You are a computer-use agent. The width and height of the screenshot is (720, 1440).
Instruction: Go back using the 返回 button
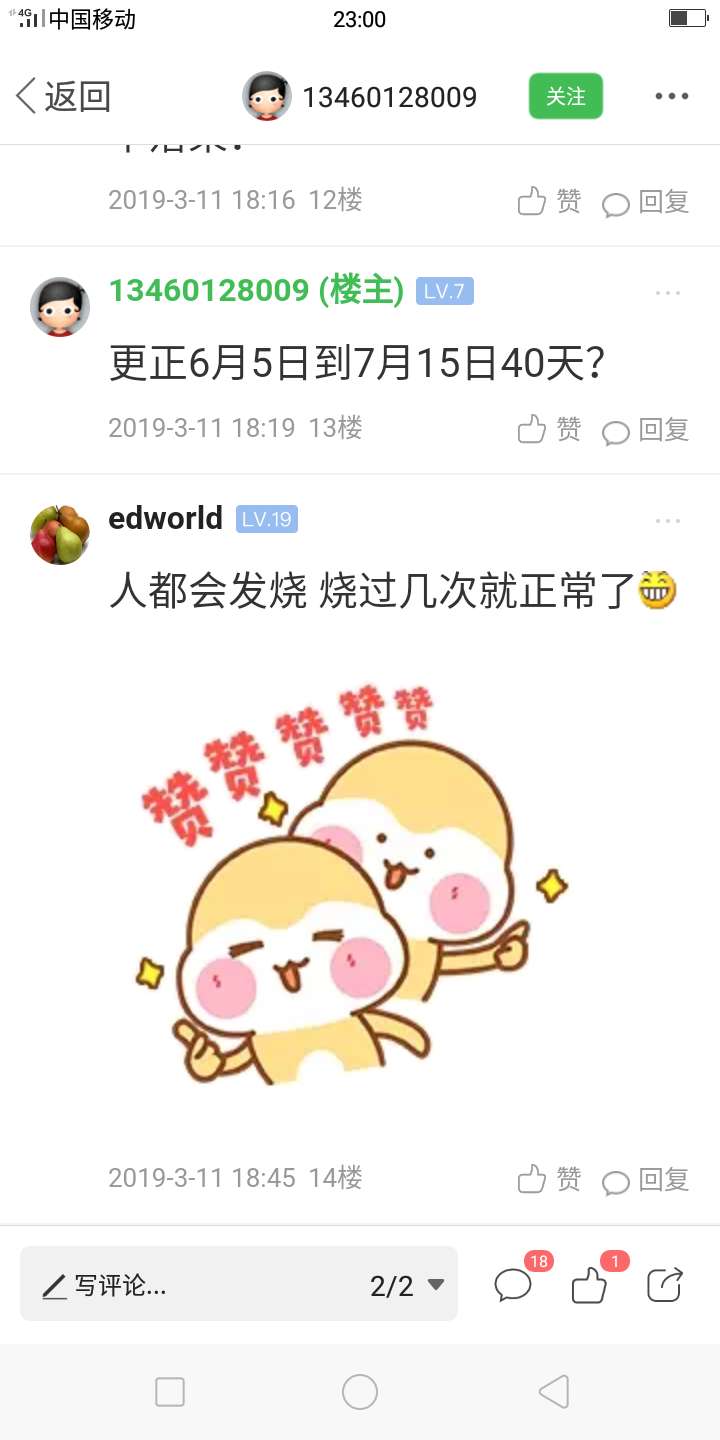(62, 97)
